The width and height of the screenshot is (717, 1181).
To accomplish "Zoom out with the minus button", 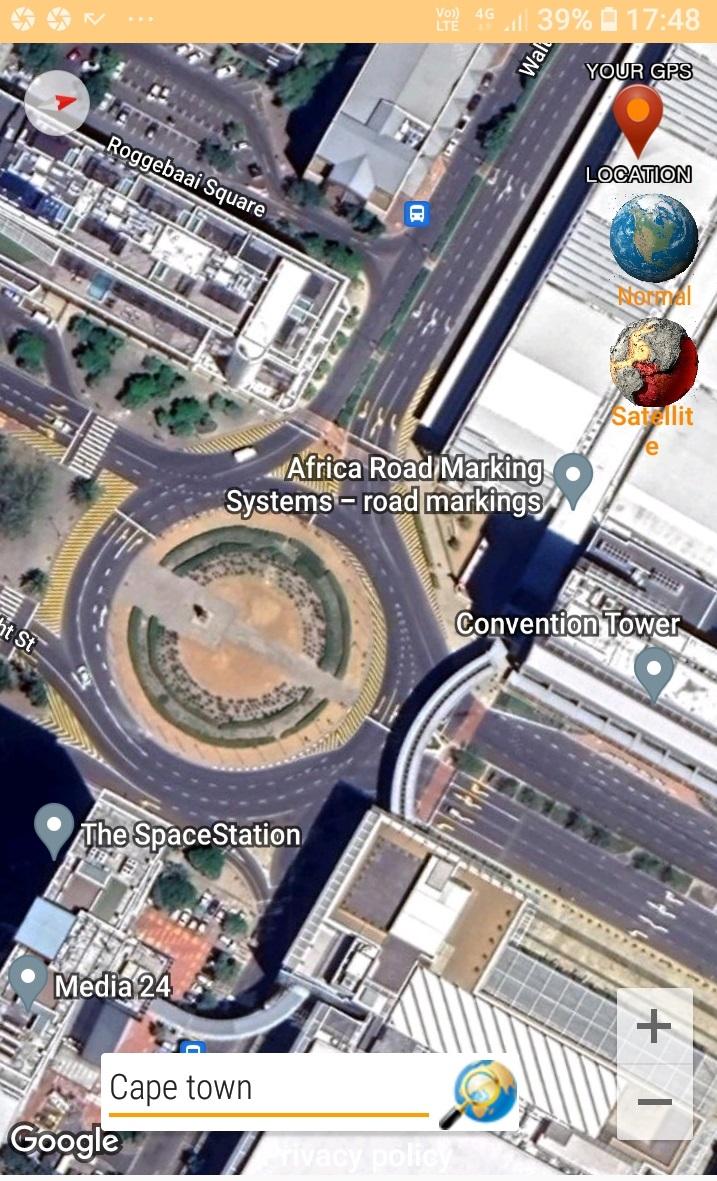I will (x=654, y=1102).
